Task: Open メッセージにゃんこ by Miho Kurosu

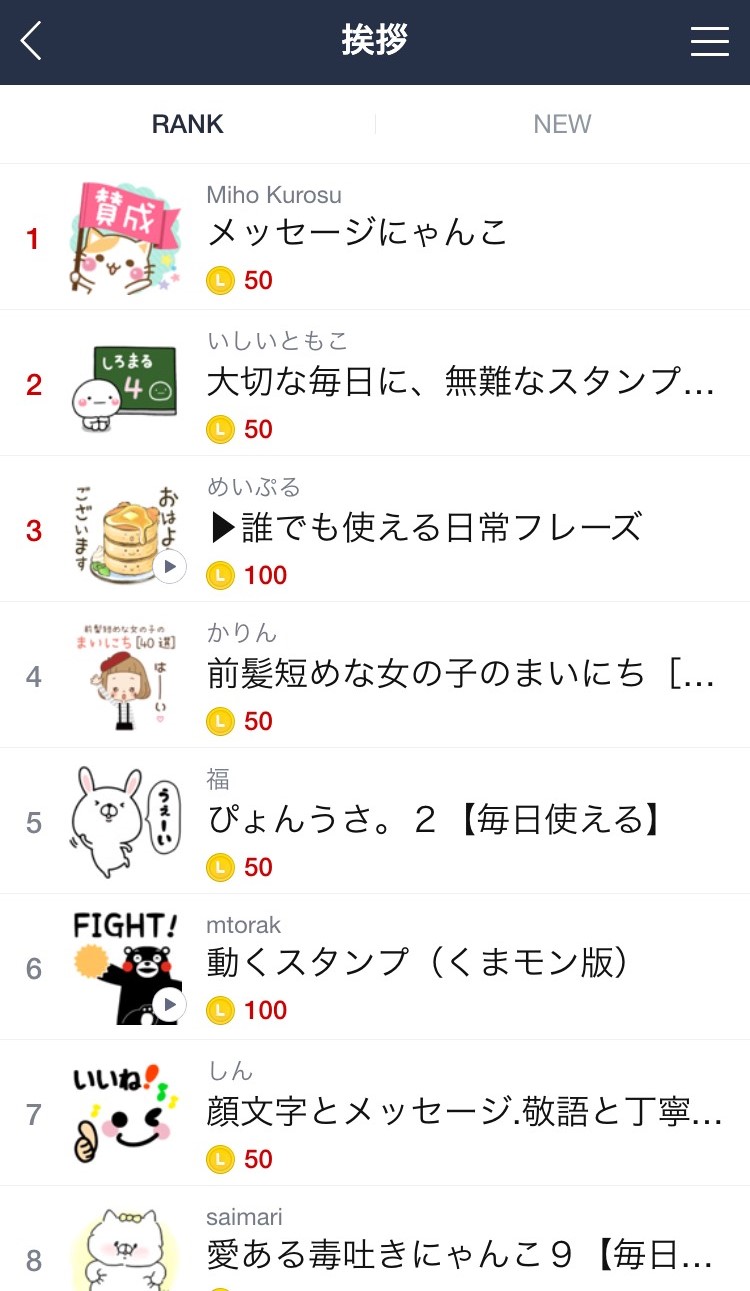Action: coord(375,238)
